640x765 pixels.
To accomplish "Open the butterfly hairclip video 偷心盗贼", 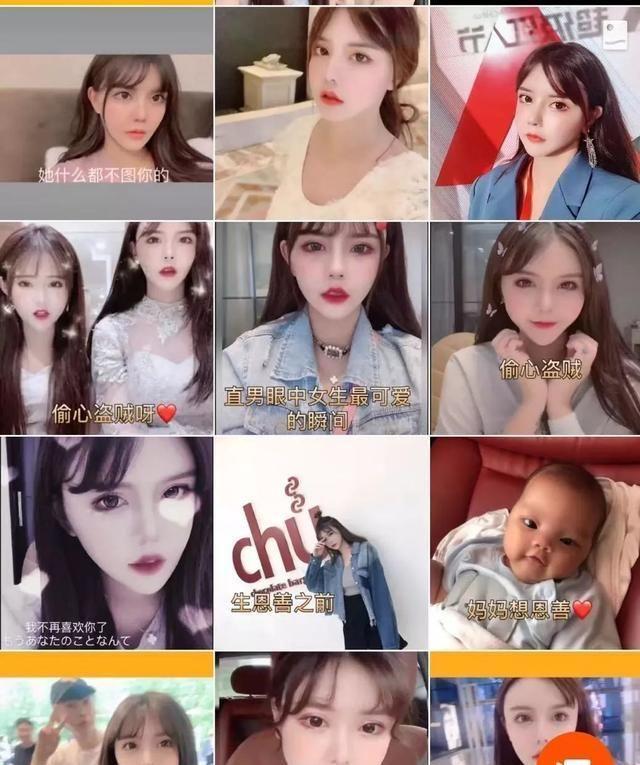I will [x=535, y=328].
